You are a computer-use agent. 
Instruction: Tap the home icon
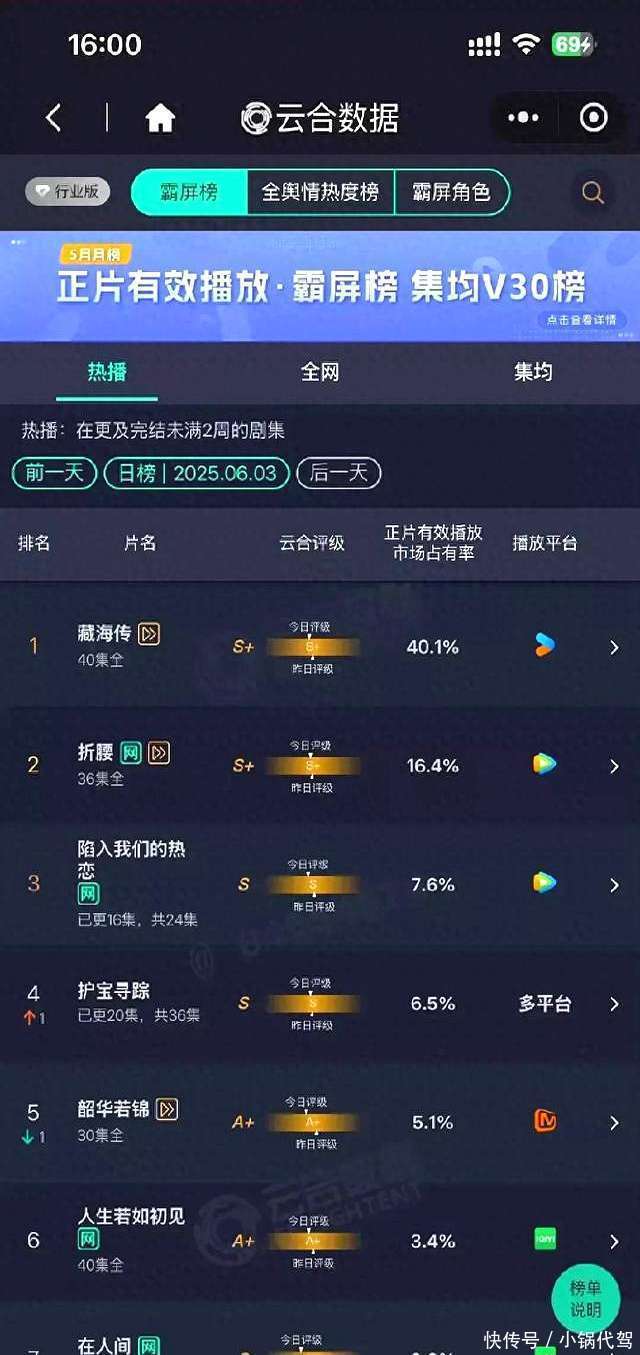point(160,118)
